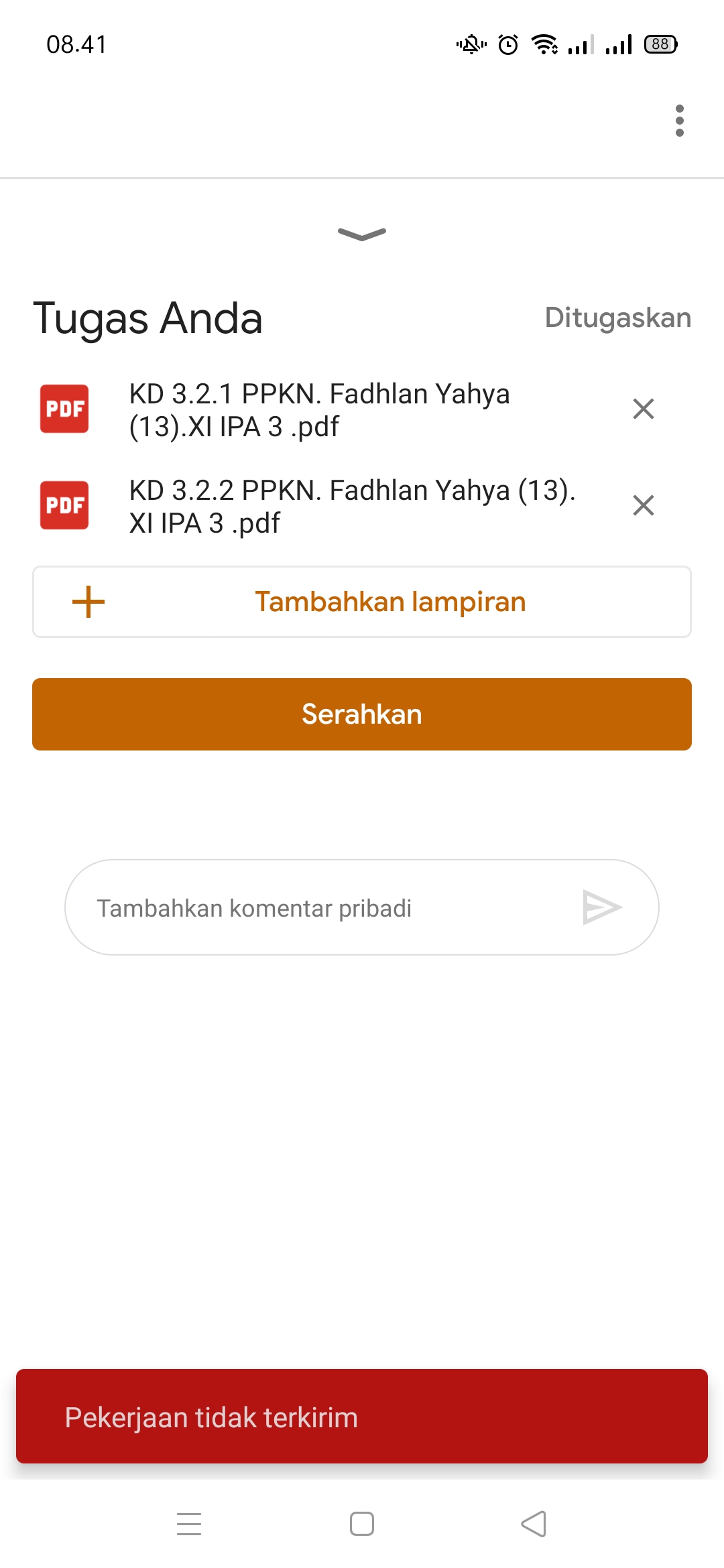724x1568 pixels.
Task: Go to the system home screen
Action: (x=362, y=1524)
